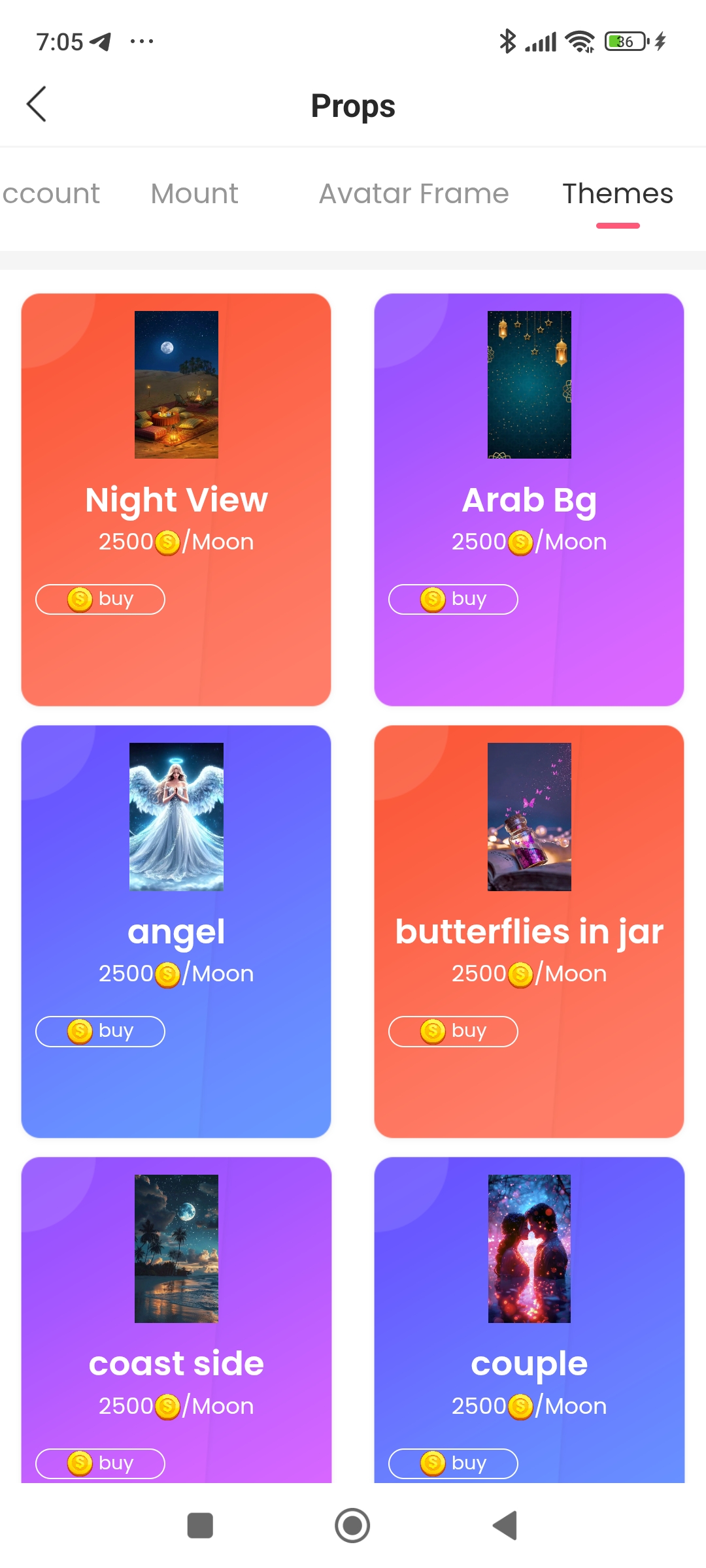Go back from the Props page
This screenshot has width=706, height=1568.
(37, 105)
